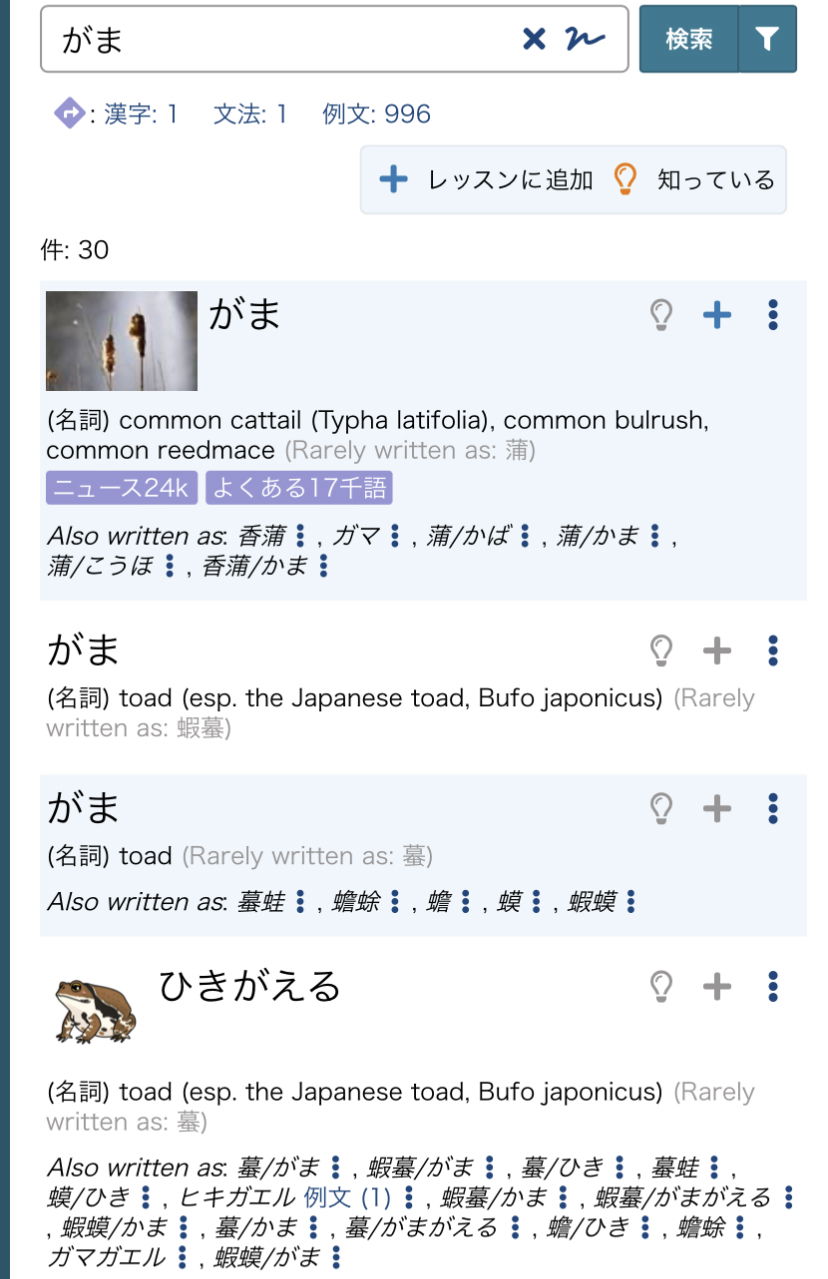This screenshot has width=828, height=1279.
Task: Show 例文: 996 example sentences
Action: (376, 114)
